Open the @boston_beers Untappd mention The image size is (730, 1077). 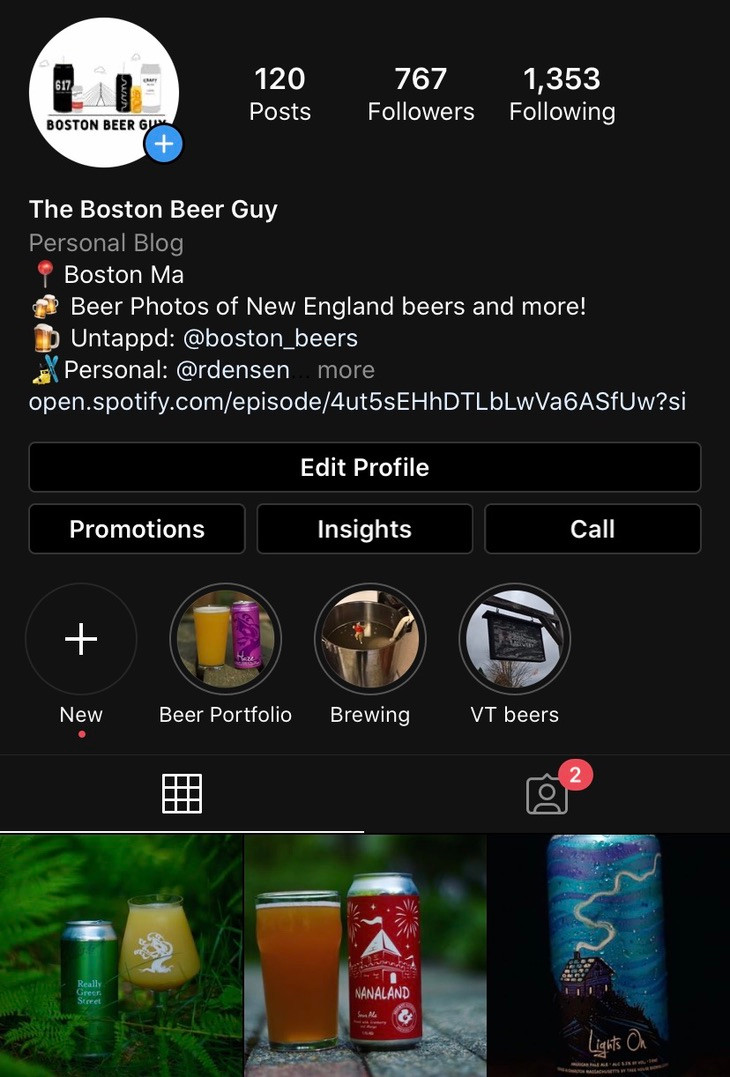click(270, 338)
